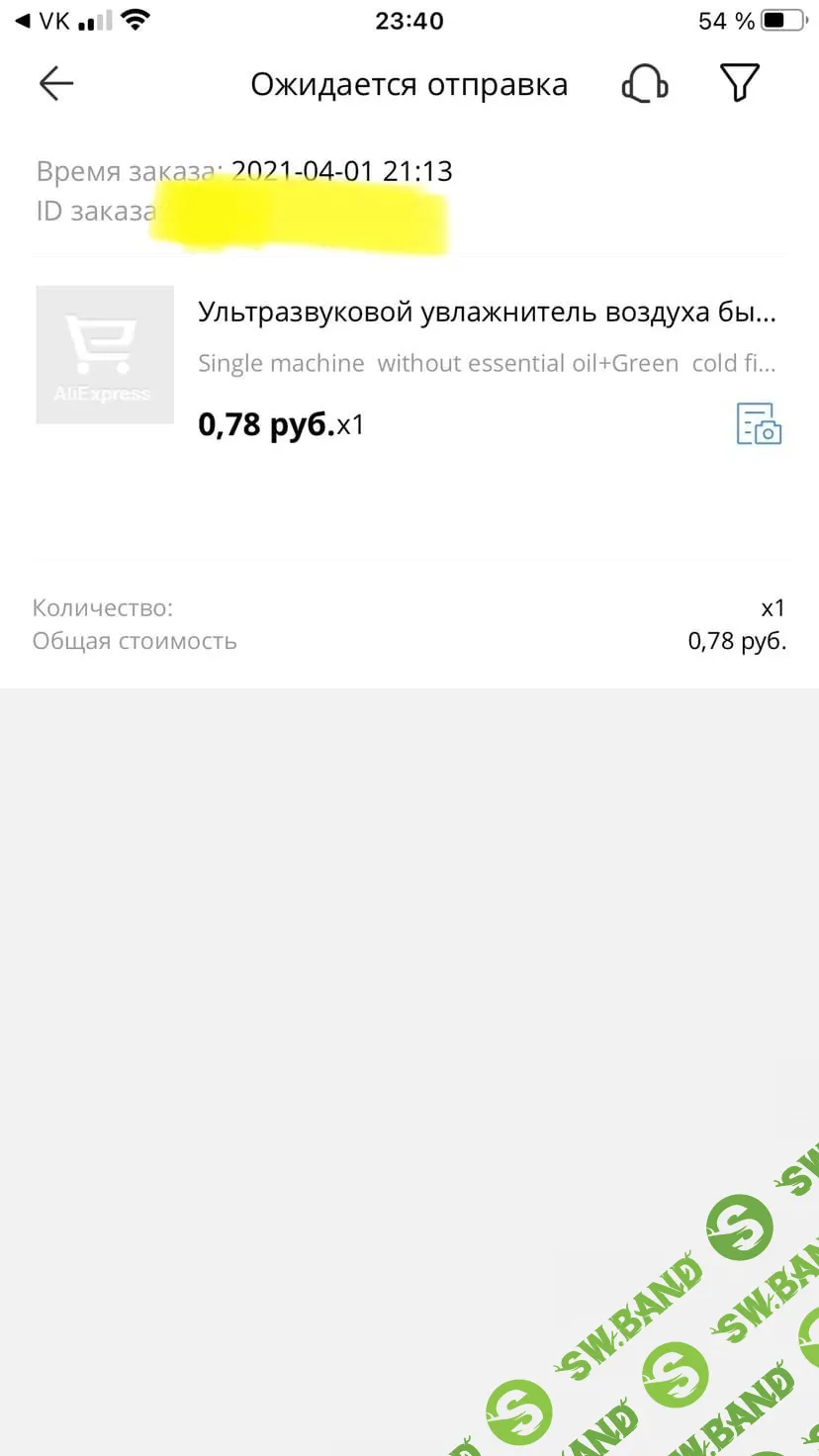Open the AliExpress product placeholder thumbnail

click(x=105, y=355)
